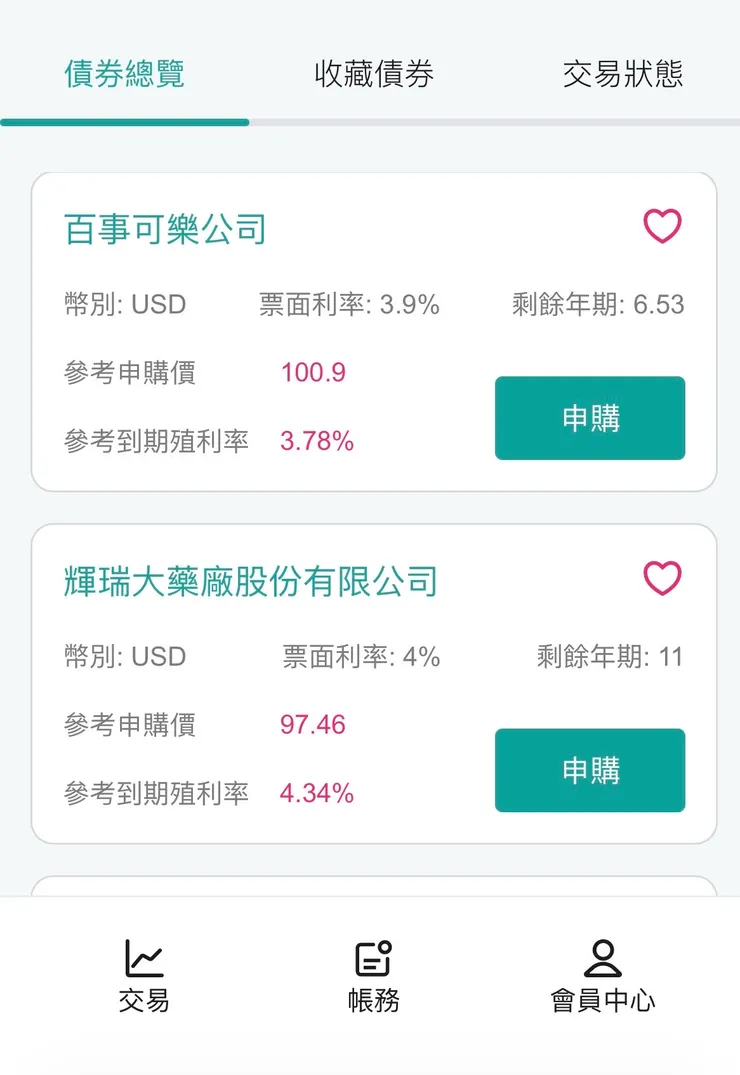
Task: Switch to the 收藏債券 tab
Action: coord(373,75)
